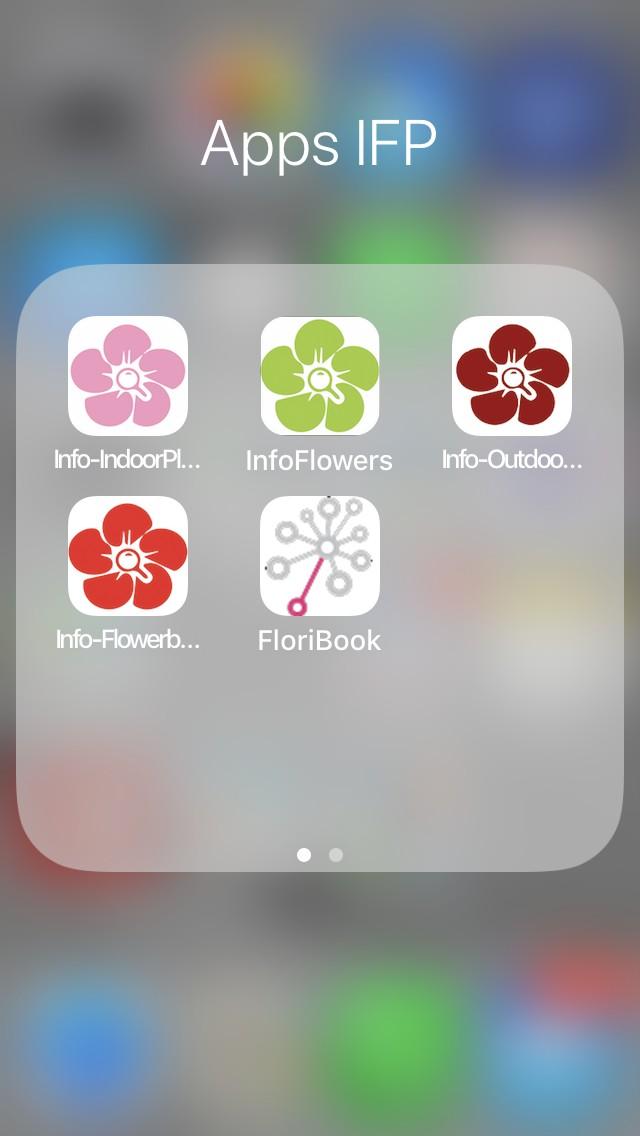The width and height of the screenshot is (640, 1136).
Task: Launch the InfoFlowers app
Action: coord(320,376)
